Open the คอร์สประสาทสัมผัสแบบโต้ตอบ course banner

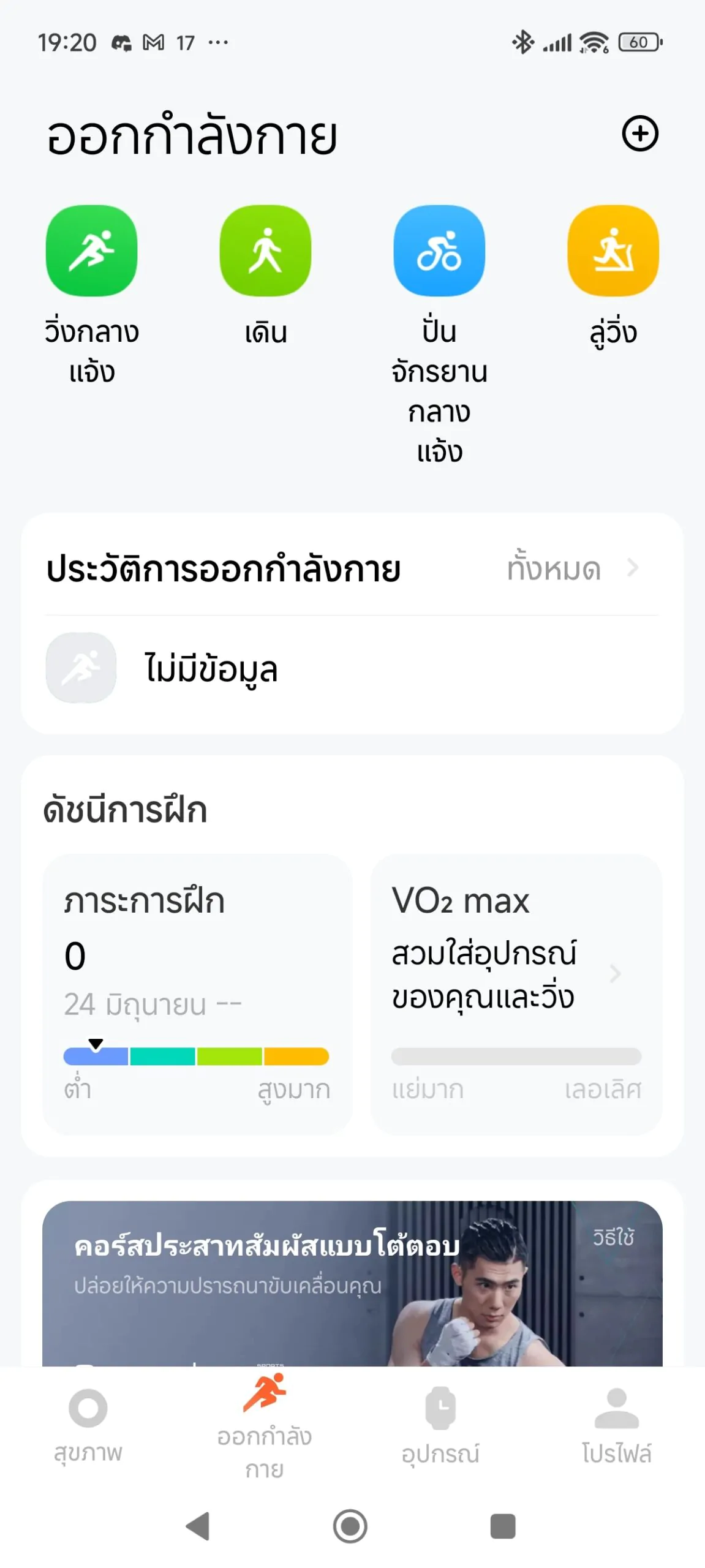point(352,1283)
